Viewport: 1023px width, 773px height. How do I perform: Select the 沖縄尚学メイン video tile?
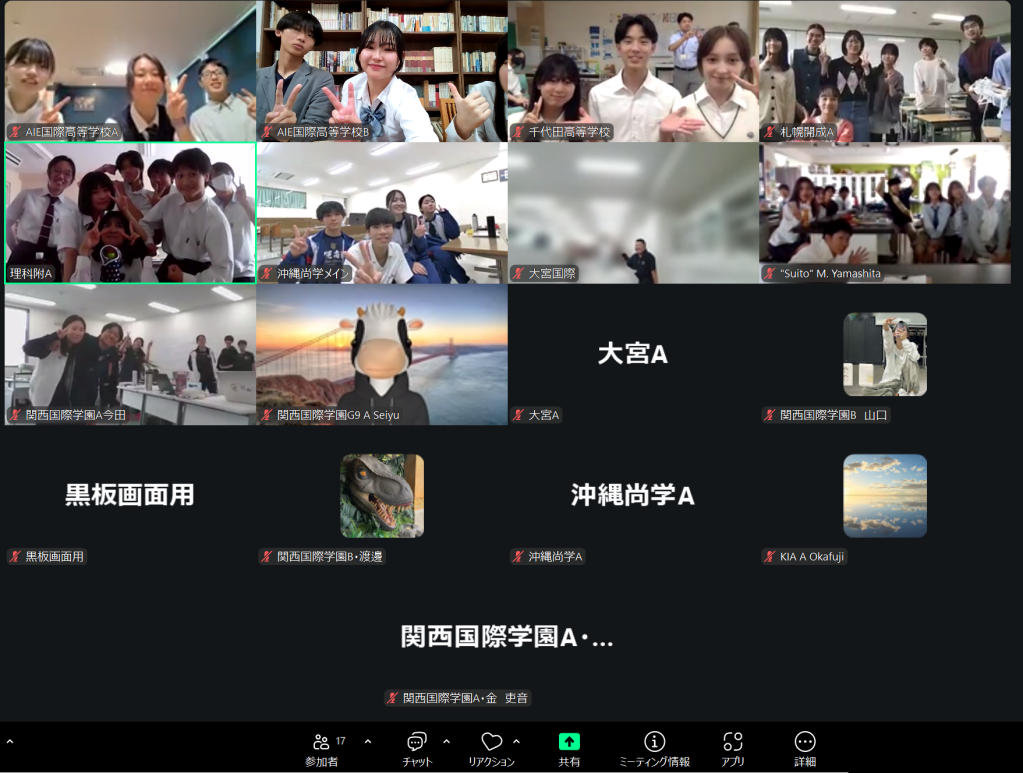382,212
